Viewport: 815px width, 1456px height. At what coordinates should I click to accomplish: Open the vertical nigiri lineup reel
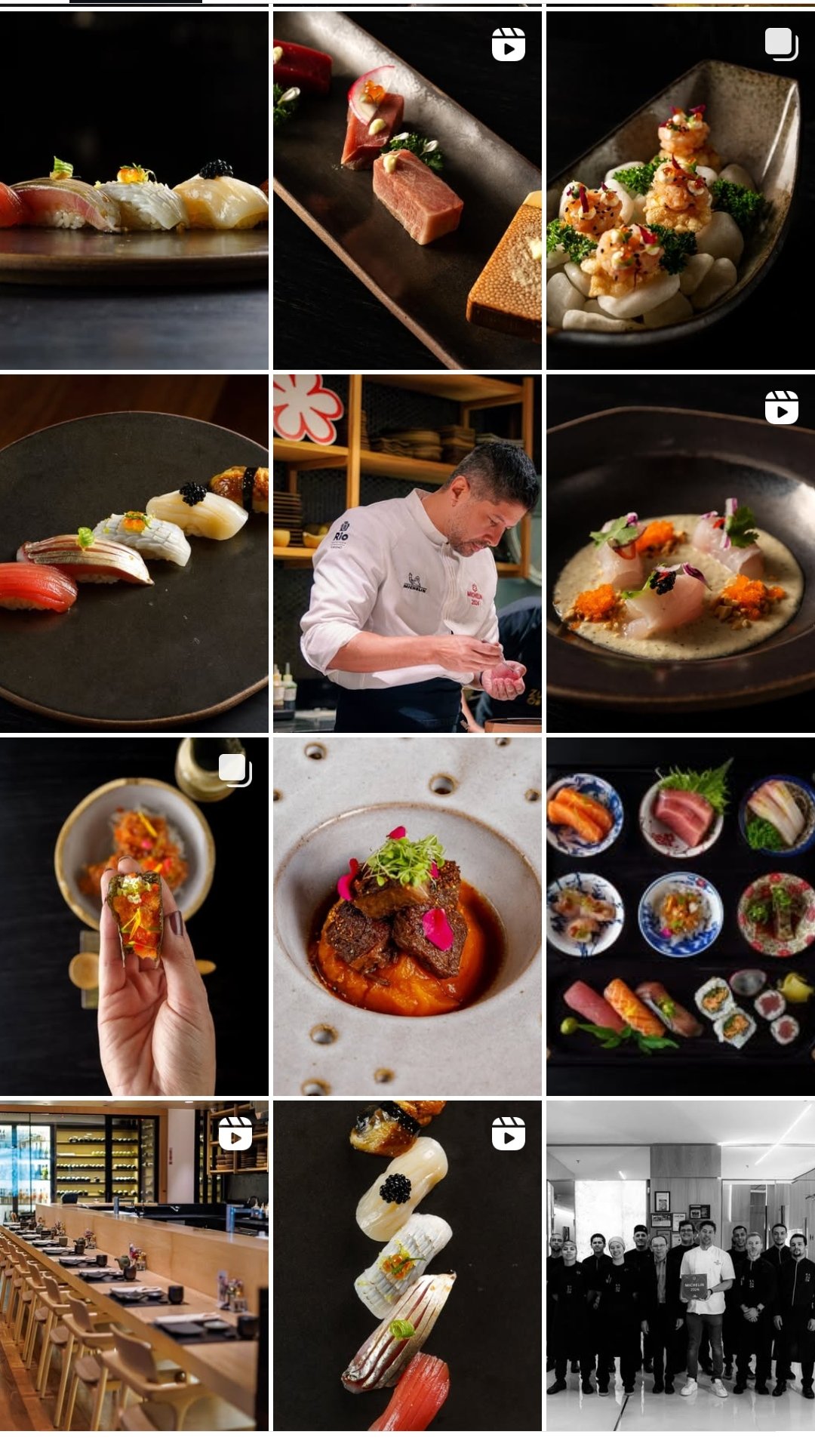click(407, 1265)
